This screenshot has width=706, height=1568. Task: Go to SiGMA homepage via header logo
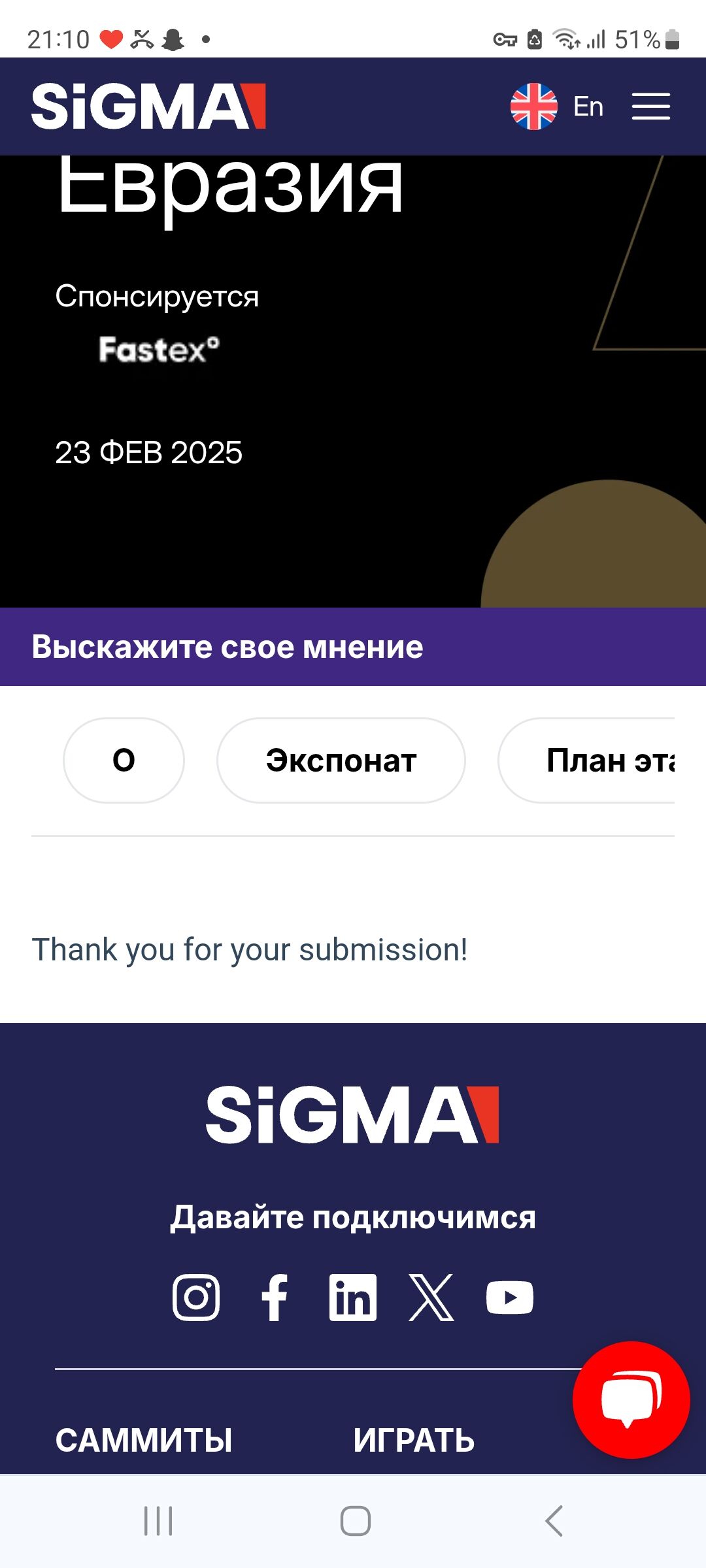(x=148, y=106)
